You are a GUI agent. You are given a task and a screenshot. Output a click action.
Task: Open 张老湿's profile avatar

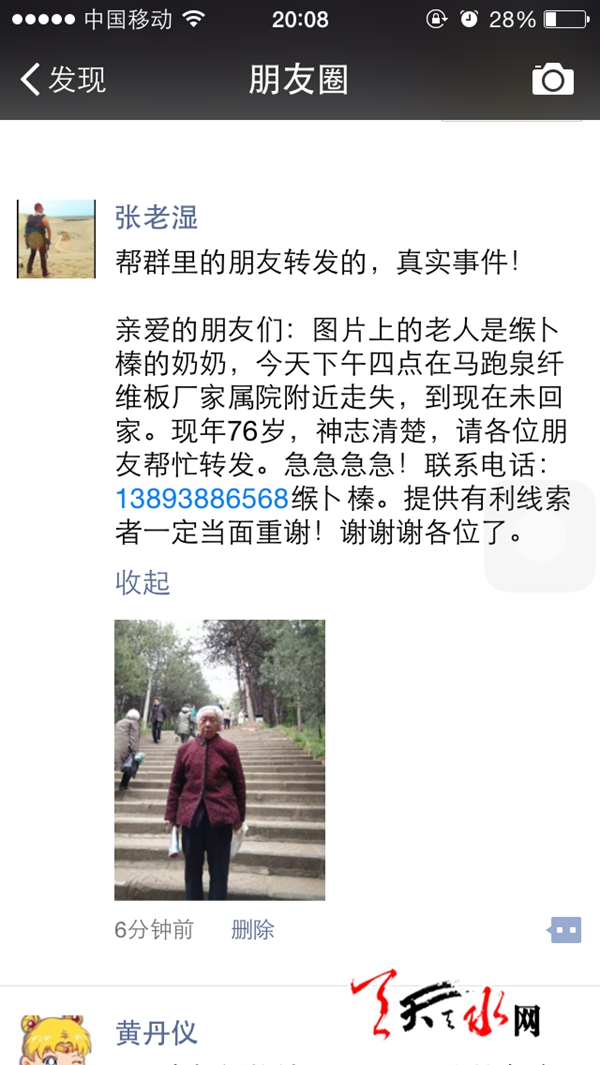tap(56, 238)
